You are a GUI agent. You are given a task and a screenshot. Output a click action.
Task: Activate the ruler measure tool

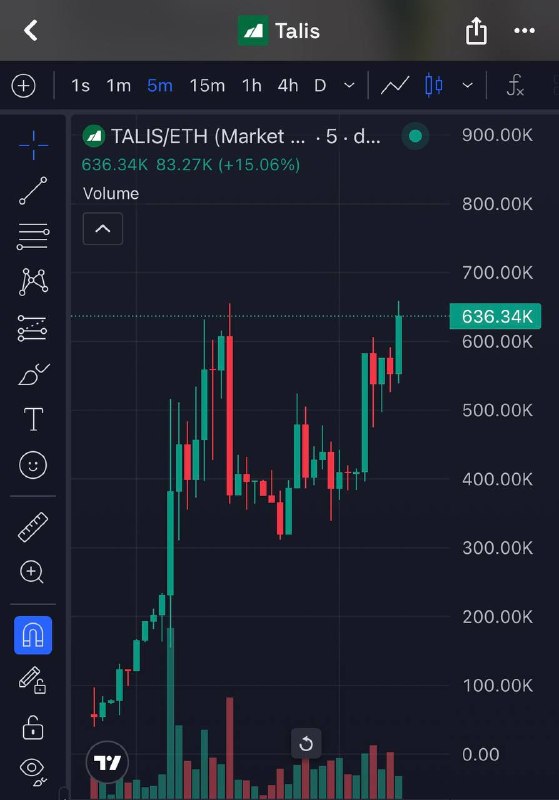pos(33,527)
